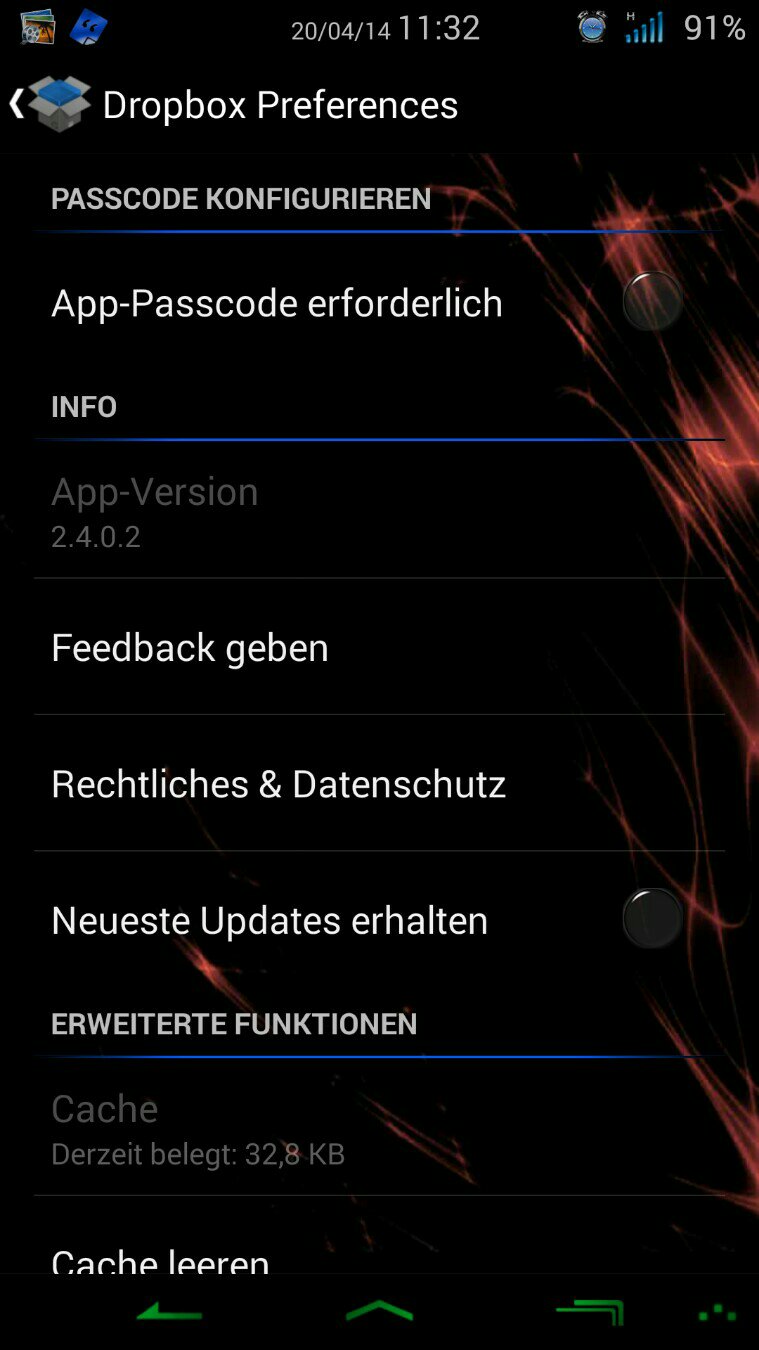Open Rechtliches & Datenschutz

click(x=379, y=783)
